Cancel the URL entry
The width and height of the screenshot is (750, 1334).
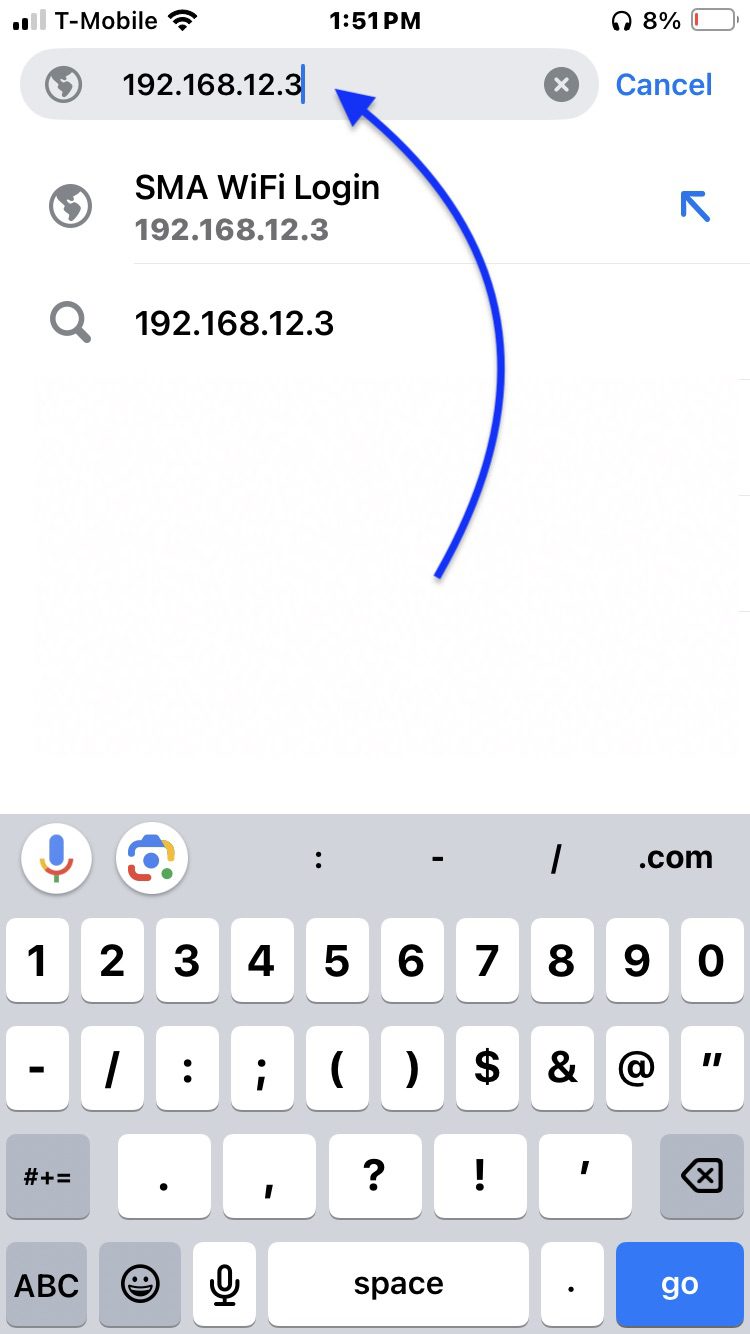664,85
